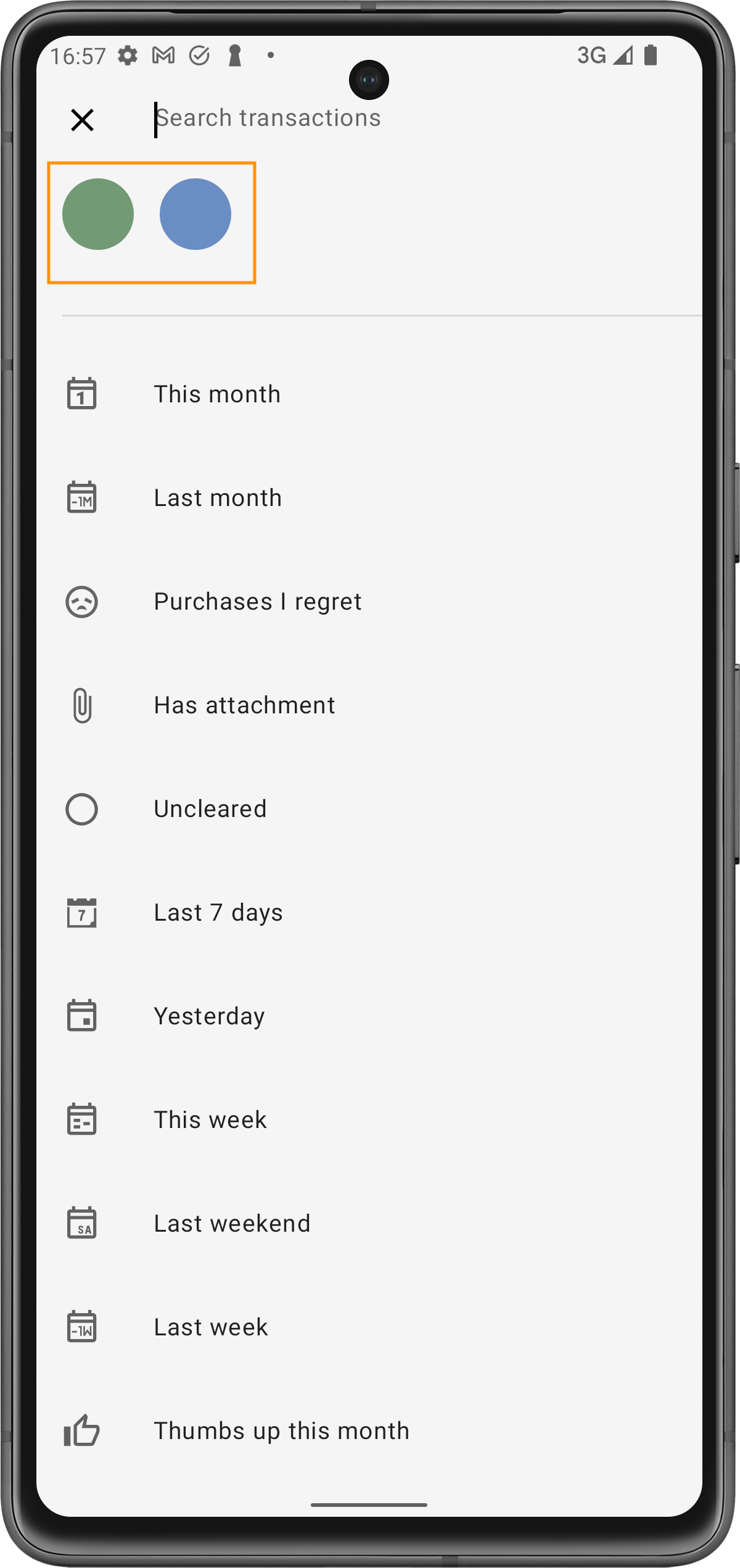
Task: Select the blue circle filter
Action: click(195, 214)
